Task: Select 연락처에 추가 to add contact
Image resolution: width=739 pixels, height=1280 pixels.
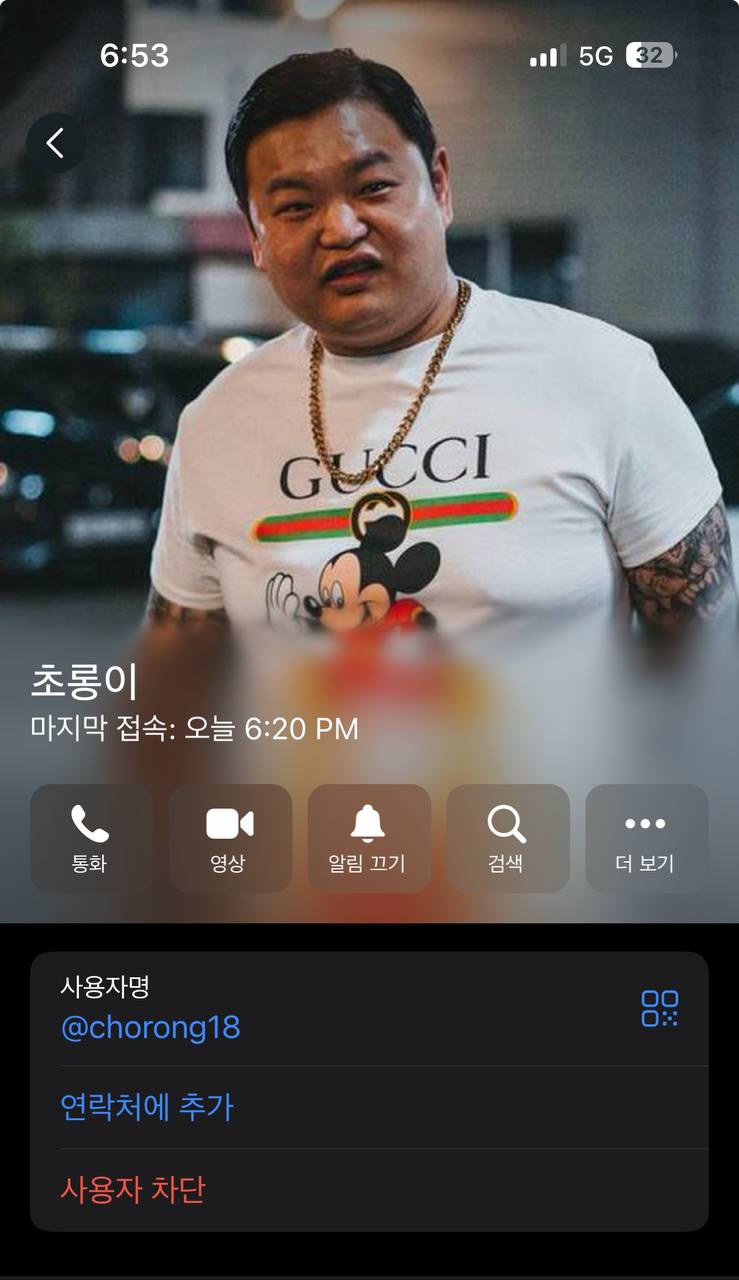Action: pyautogui.click(x=147, y=1107)
